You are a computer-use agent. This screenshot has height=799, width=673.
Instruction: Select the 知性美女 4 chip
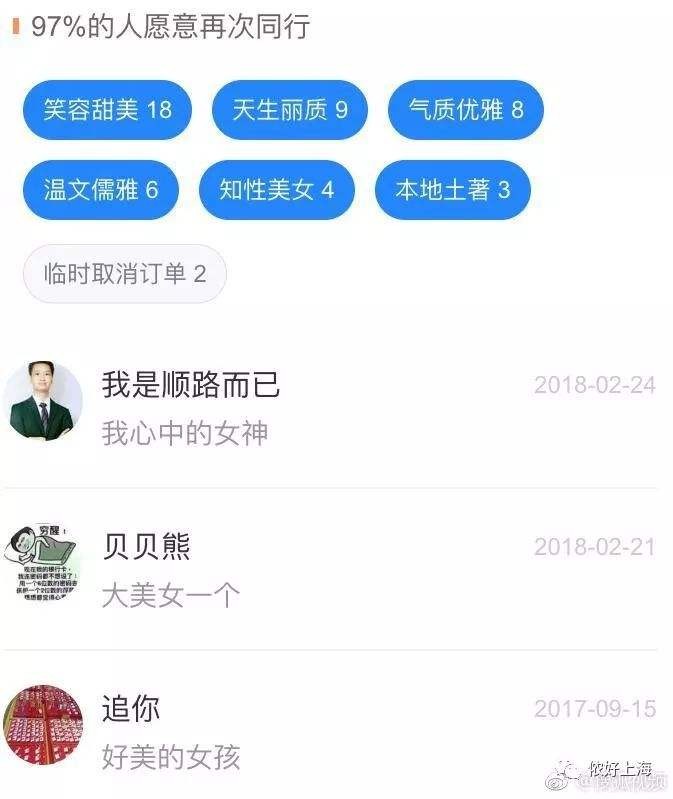[276, 190]
